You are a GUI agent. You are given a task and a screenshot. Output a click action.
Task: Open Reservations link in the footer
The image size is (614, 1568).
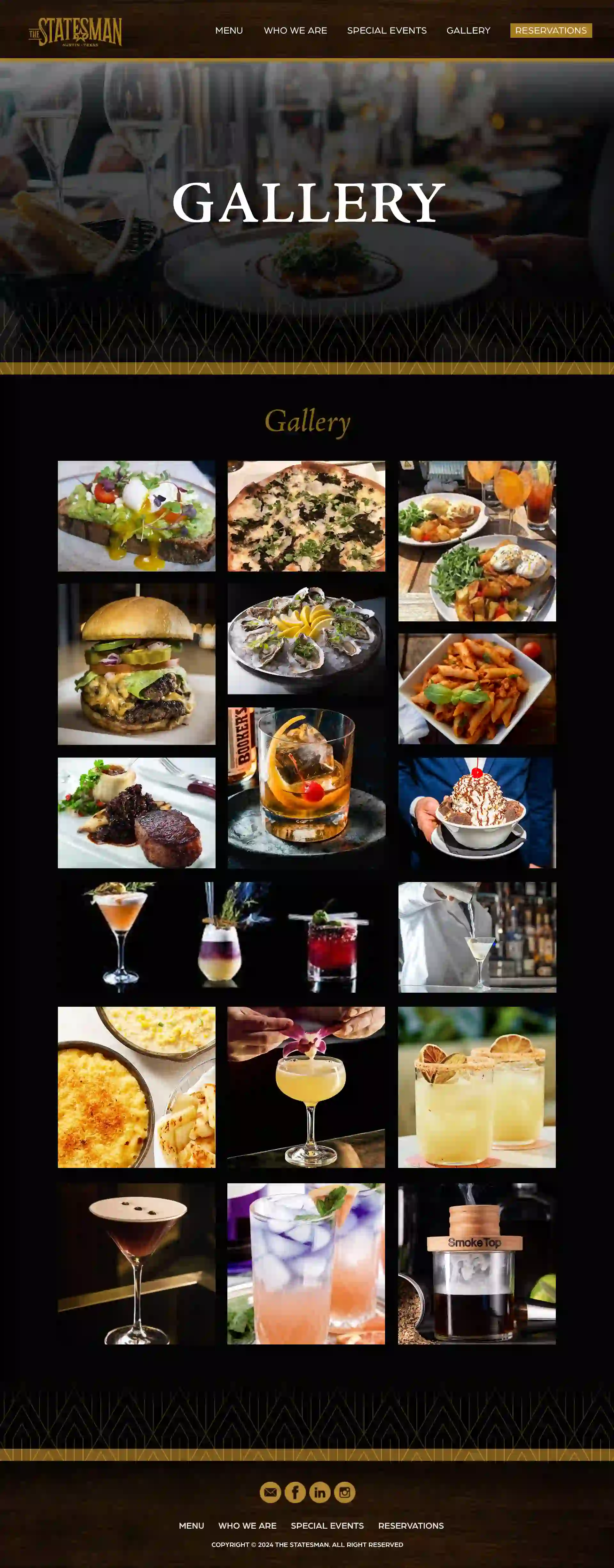point(411,1525)
